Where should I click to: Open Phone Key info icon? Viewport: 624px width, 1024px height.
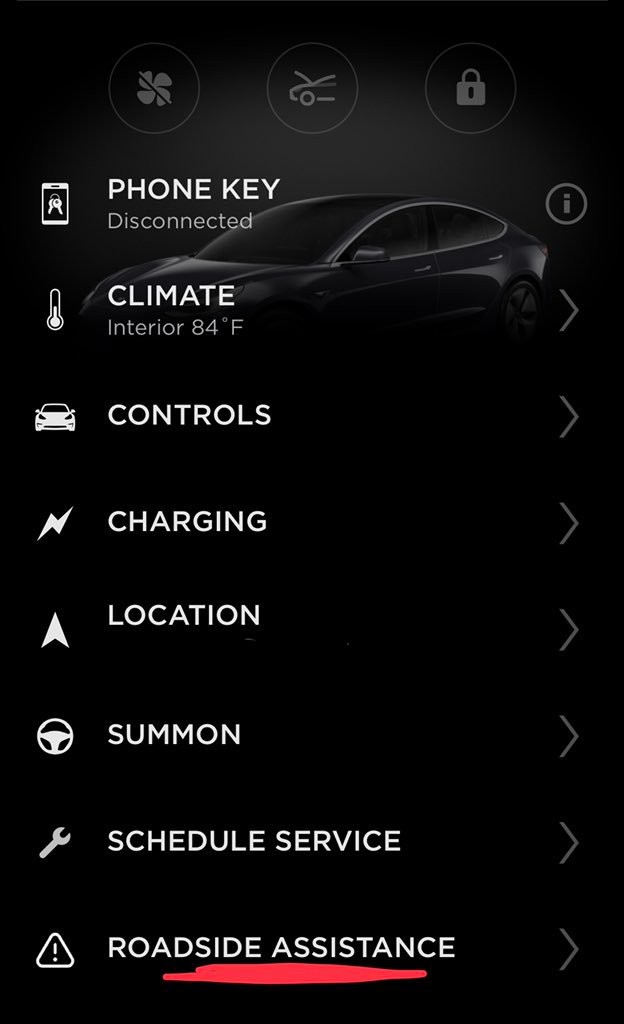[566, 204]
